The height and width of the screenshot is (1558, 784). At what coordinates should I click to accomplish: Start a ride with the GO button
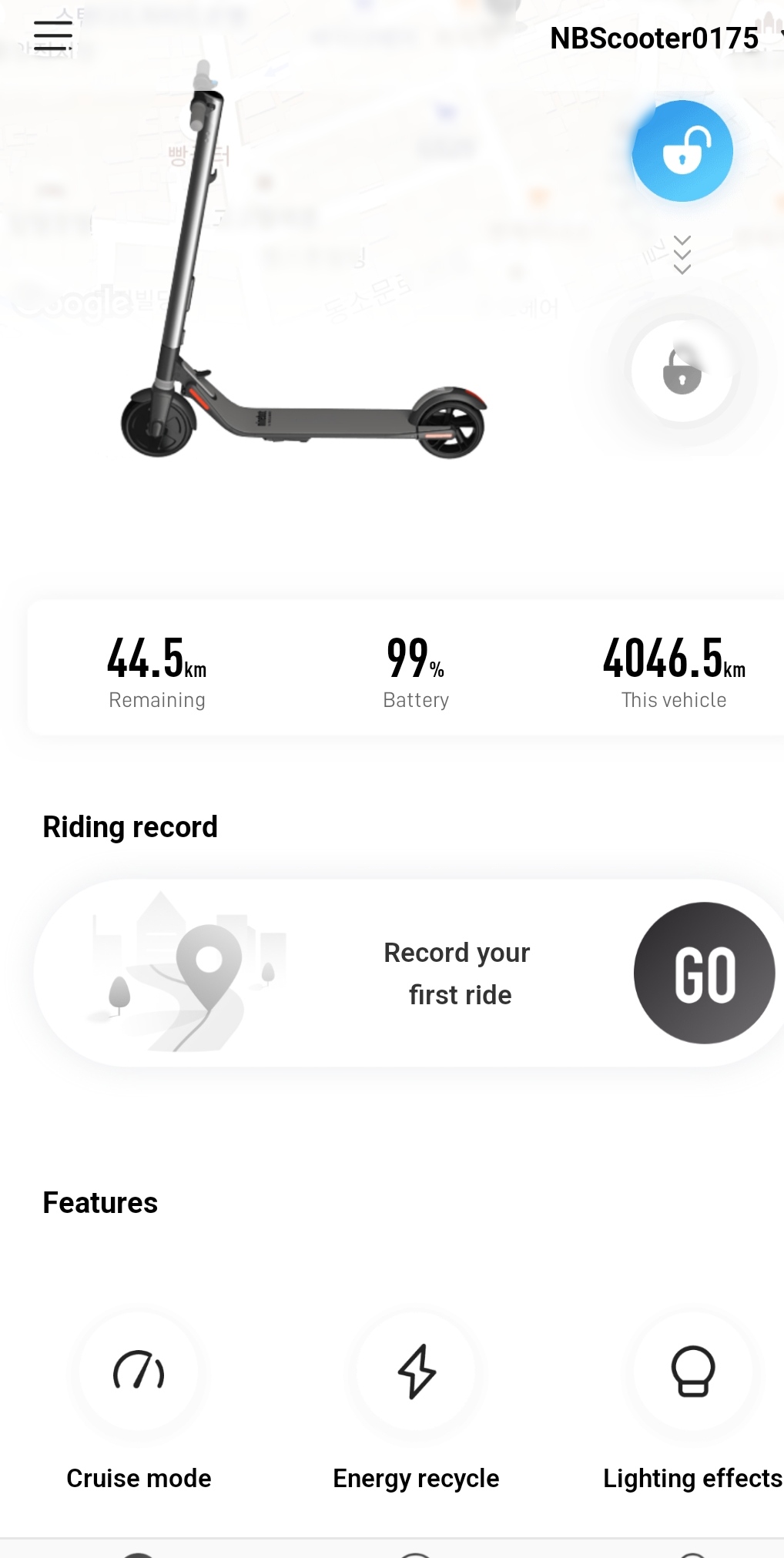704,973
